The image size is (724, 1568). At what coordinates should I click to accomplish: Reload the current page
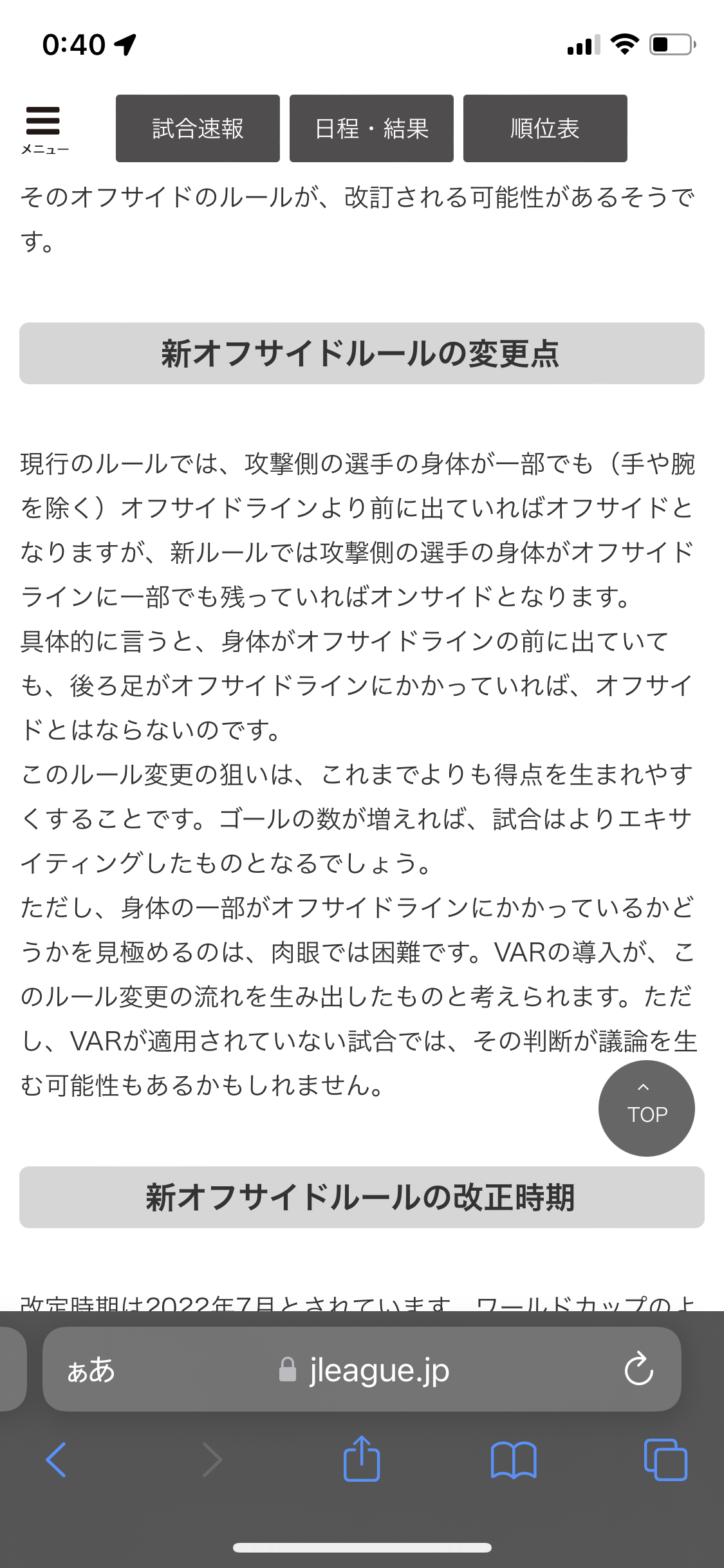(x=638, y=1369)
